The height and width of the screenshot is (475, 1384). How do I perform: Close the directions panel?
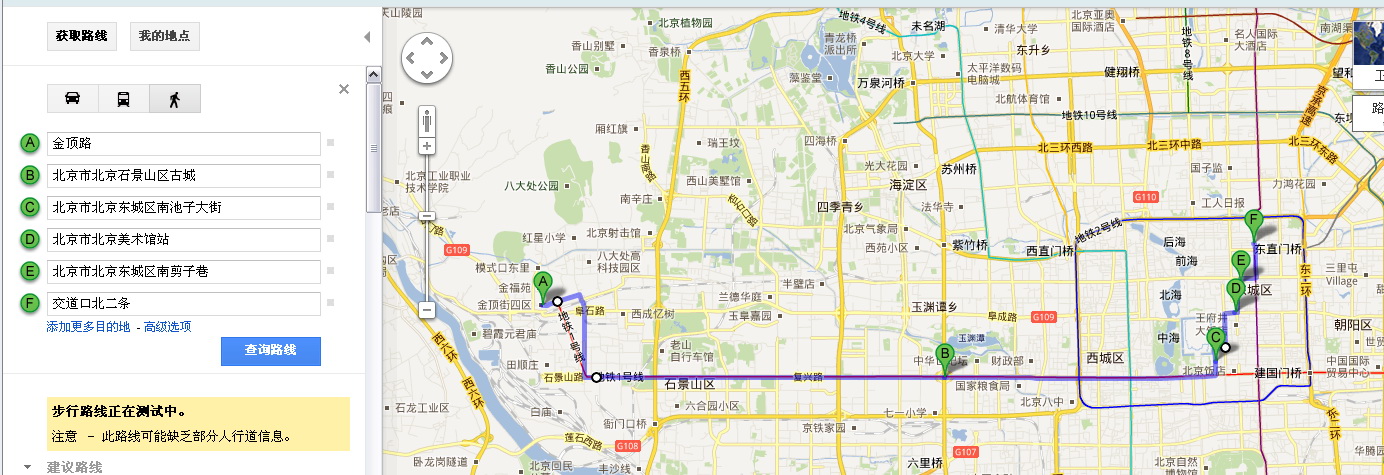[x=344, y=90]
